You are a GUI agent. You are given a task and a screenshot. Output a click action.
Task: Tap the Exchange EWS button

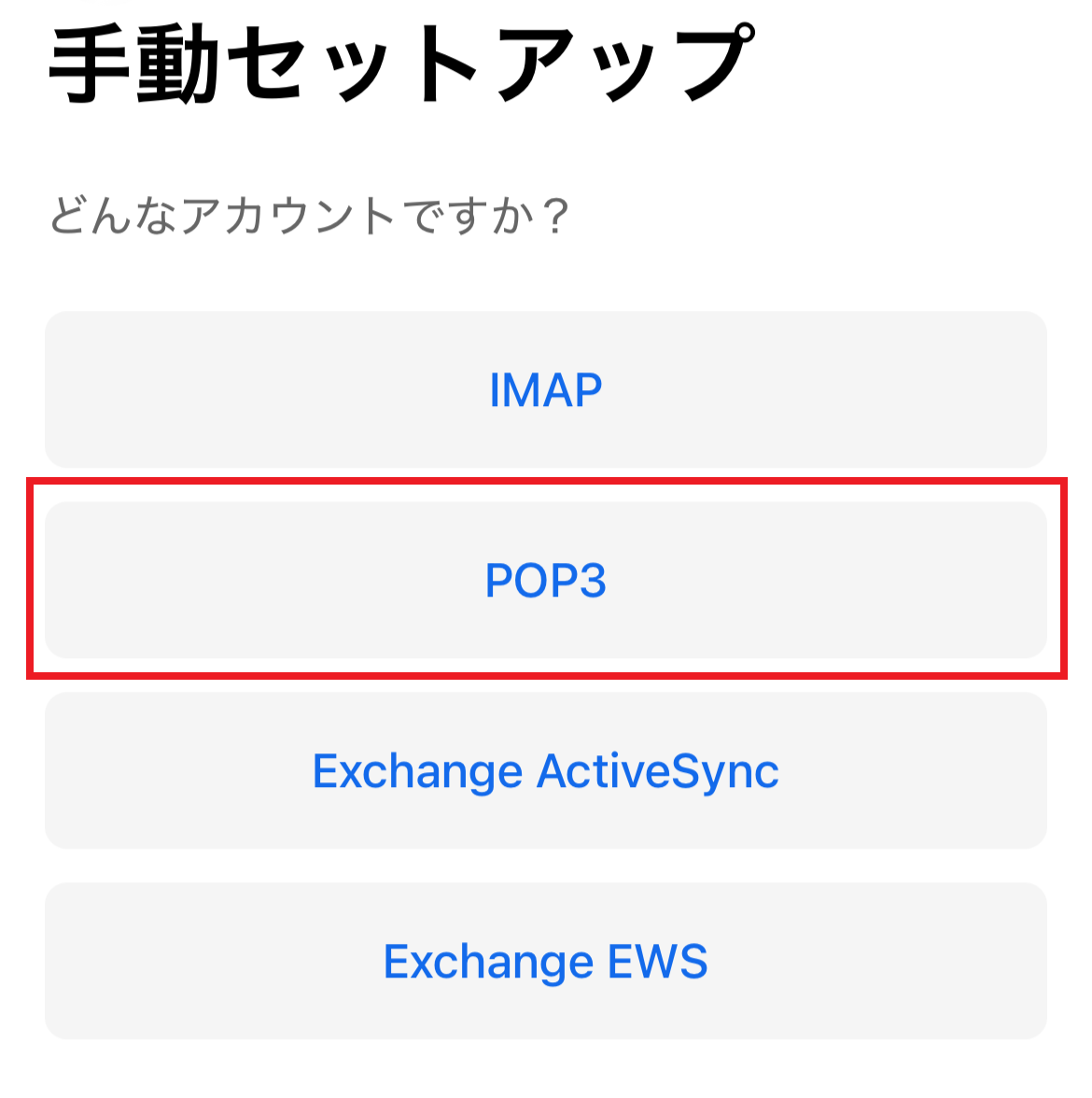(546, 962)
